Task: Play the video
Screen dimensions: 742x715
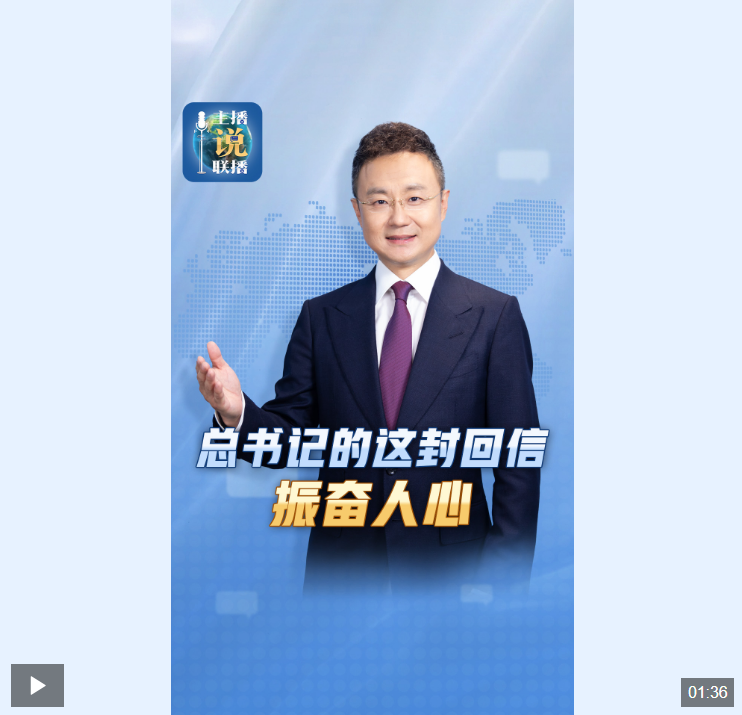Action: tap(37, 685)
